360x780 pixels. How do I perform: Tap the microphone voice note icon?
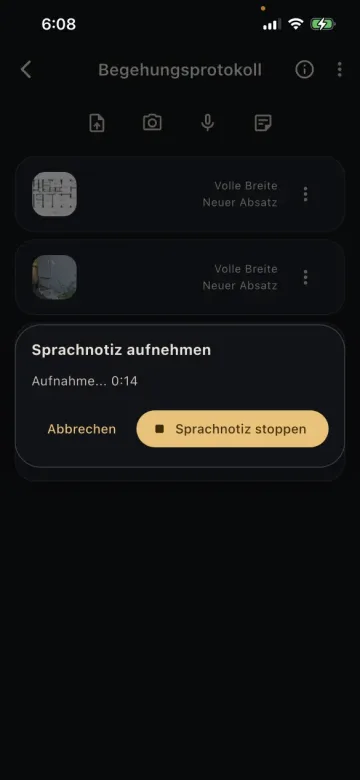[x=207, y=122]
